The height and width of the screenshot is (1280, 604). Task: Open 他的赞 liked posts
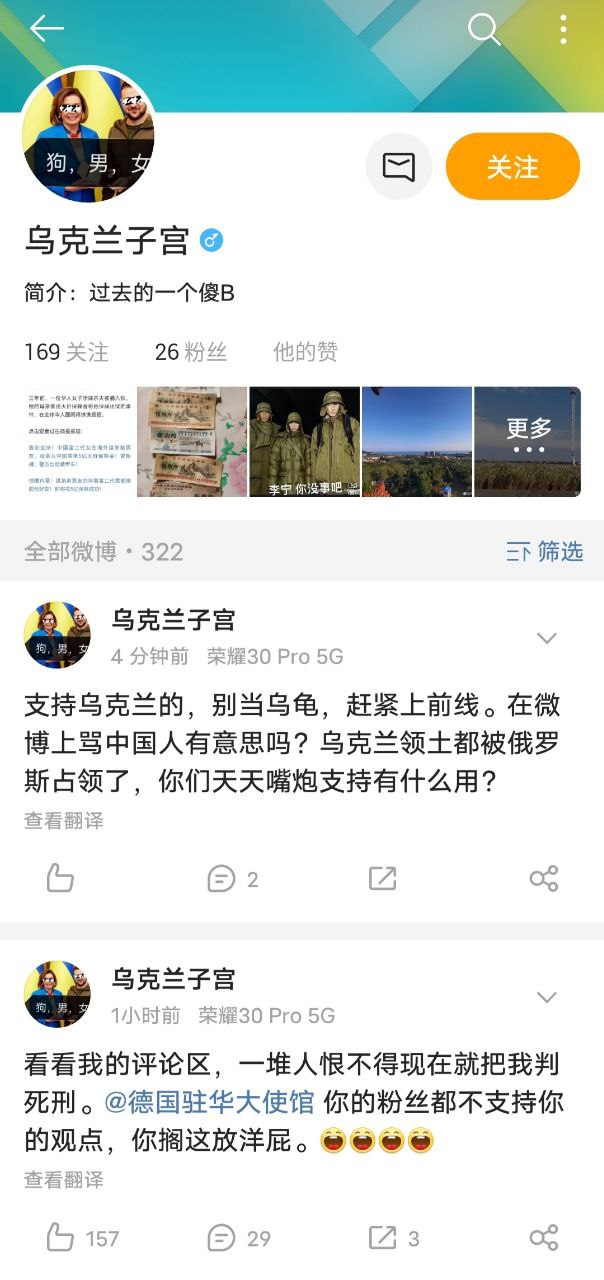pos(305,352)
